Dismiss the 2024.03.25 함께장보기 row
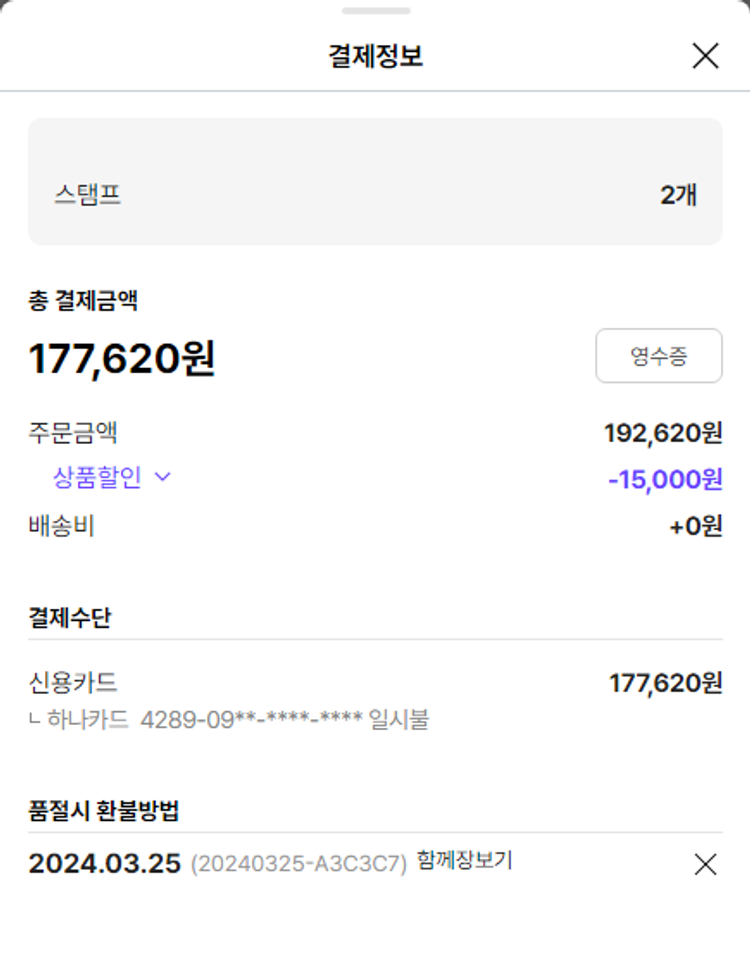Viewport: 750px width, 969px height. [x=705, y=864]
